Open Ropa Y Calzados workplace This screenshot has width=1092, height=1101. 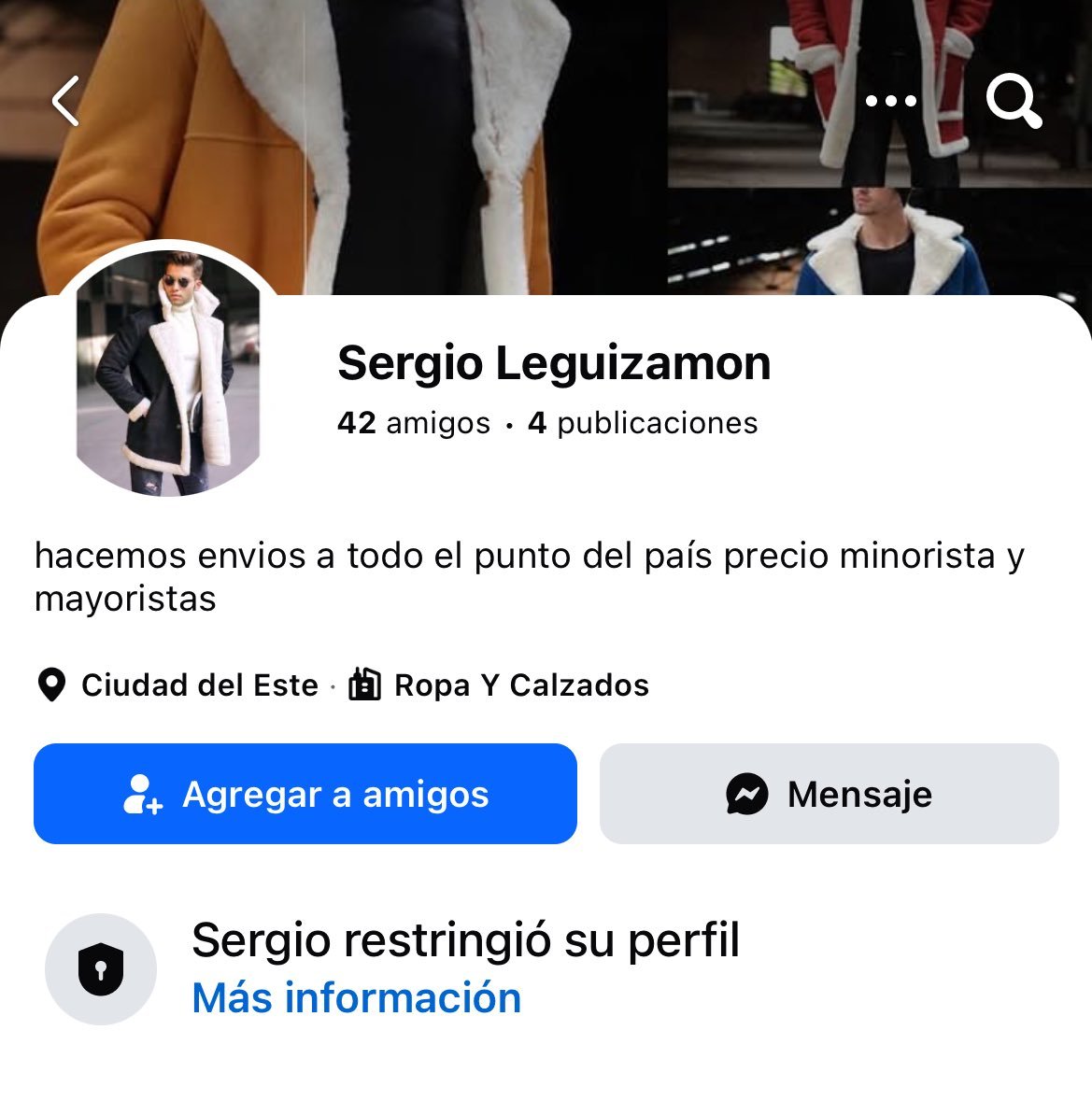click(x=520, y=685)
